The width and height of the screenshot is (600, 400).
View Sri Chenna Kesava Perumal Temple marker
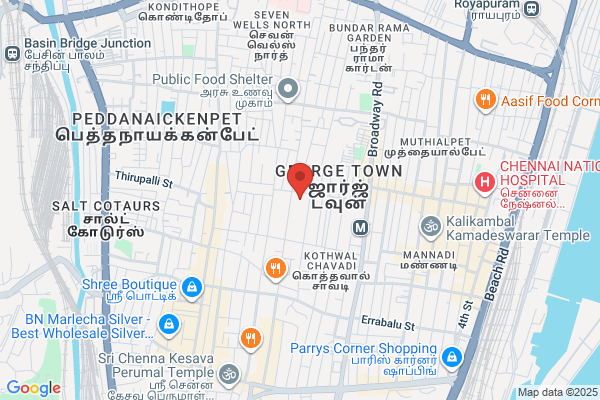click(x=229, y=375)
